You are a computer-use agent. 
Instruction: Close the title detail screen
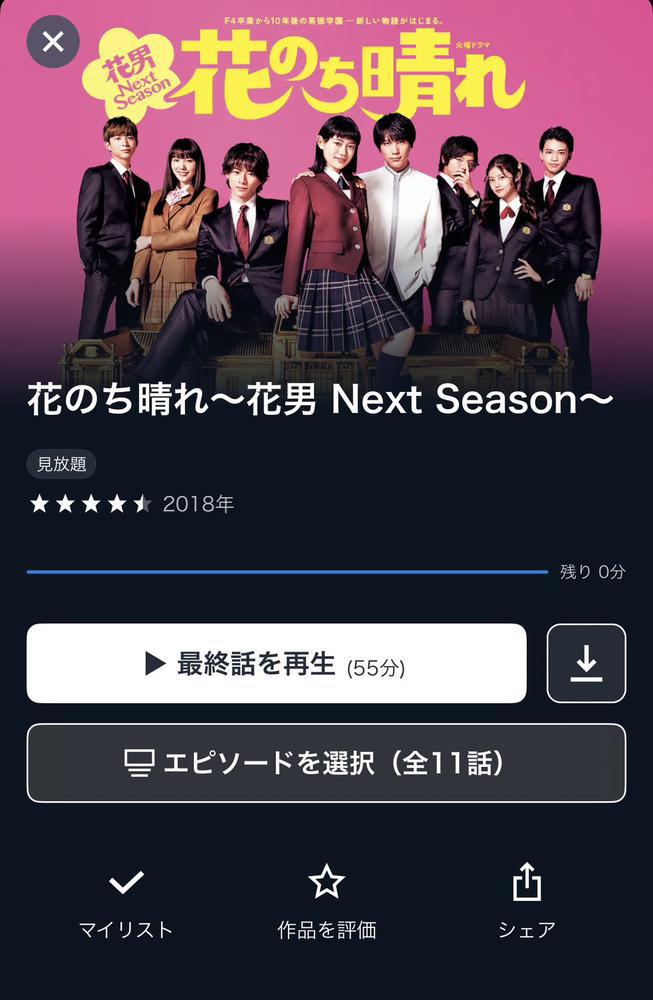point(53,42)
